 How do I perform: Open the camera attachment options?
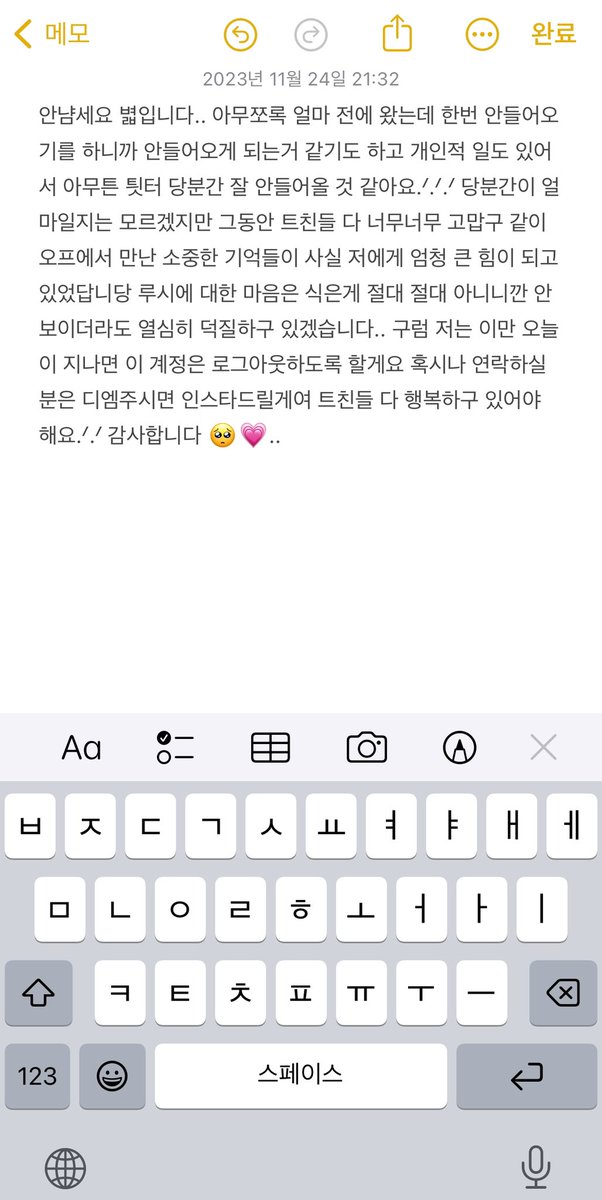click(366, 747)
